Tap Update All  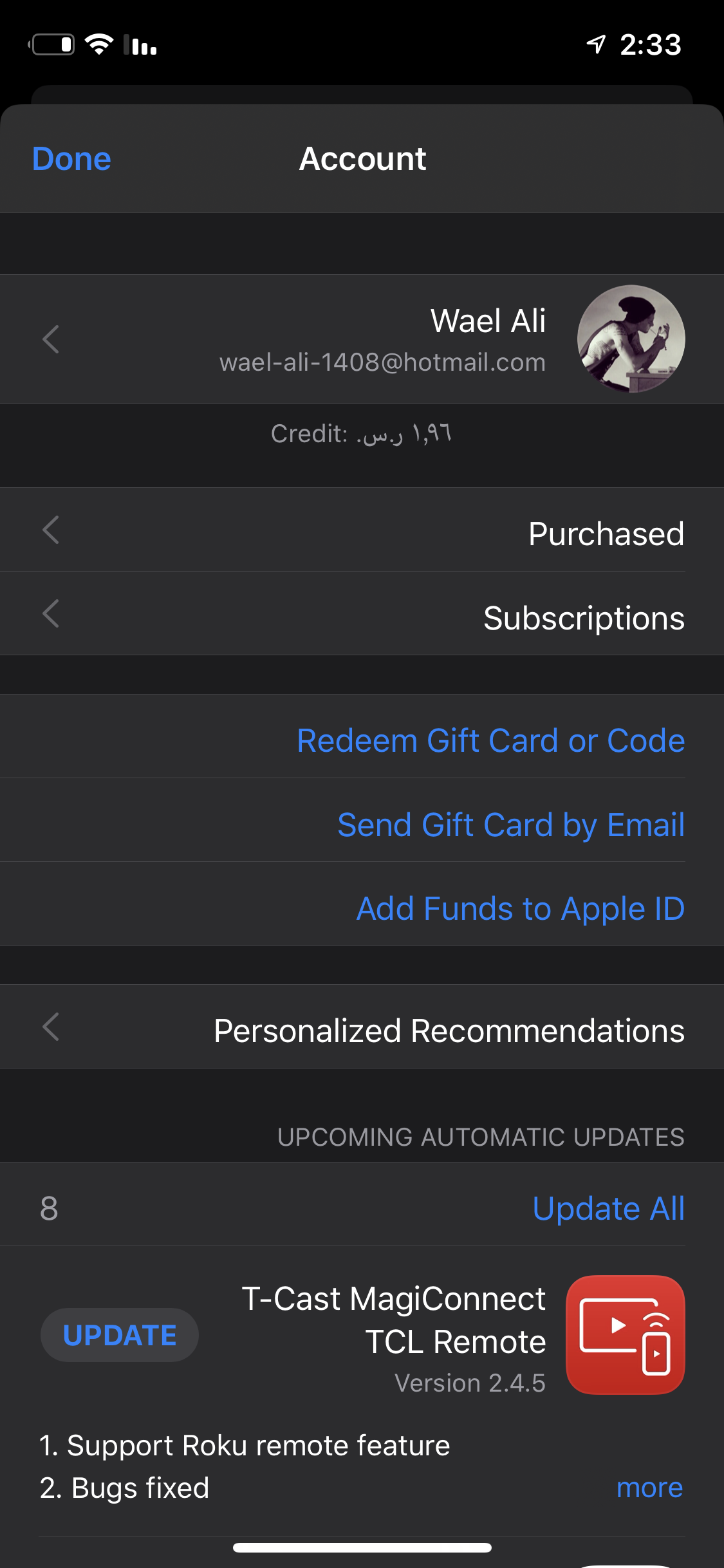click(x=608, y=1208)
